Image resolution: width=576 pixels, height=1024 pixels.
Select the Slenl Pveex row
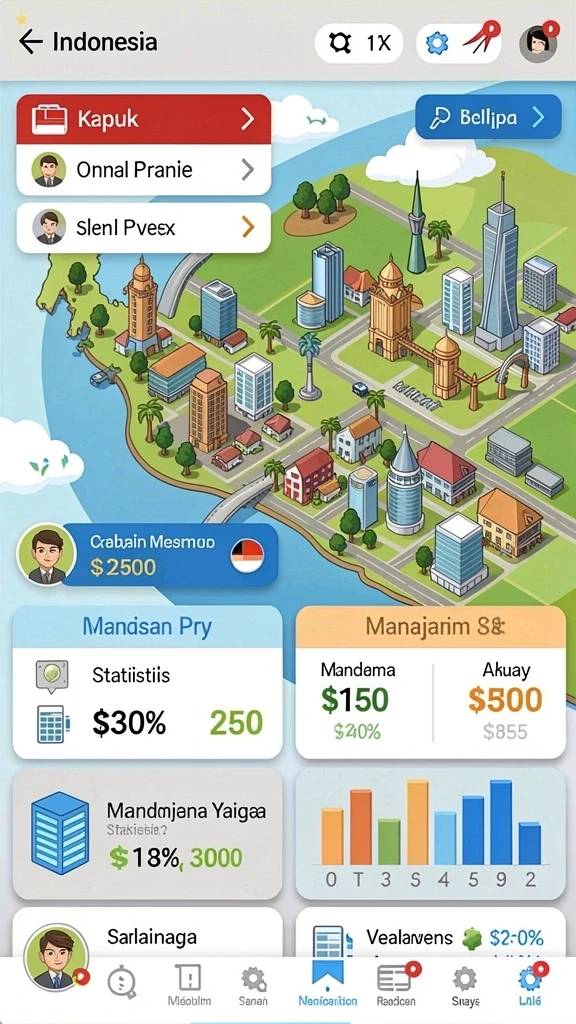[144, 227]
